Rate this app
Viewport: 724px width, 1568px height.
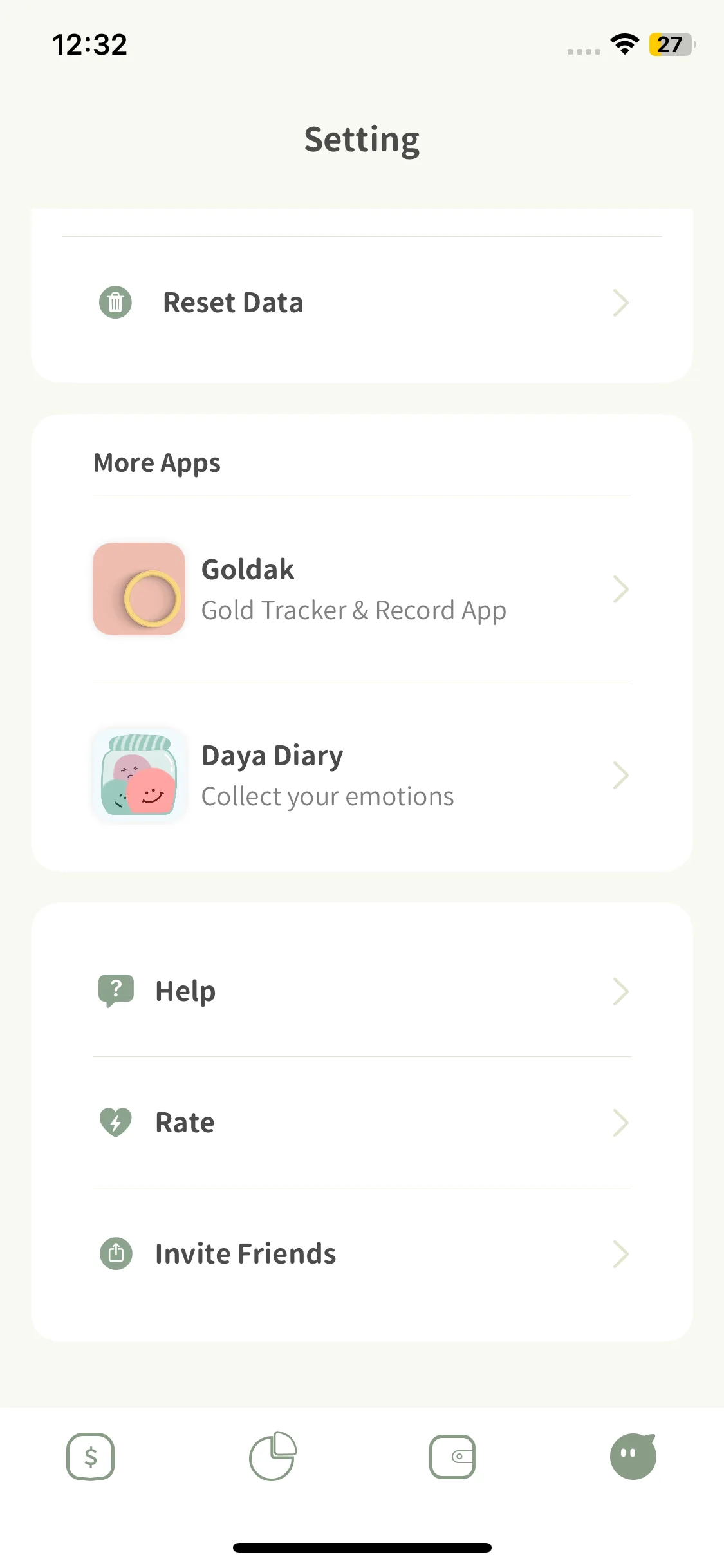360,1123
